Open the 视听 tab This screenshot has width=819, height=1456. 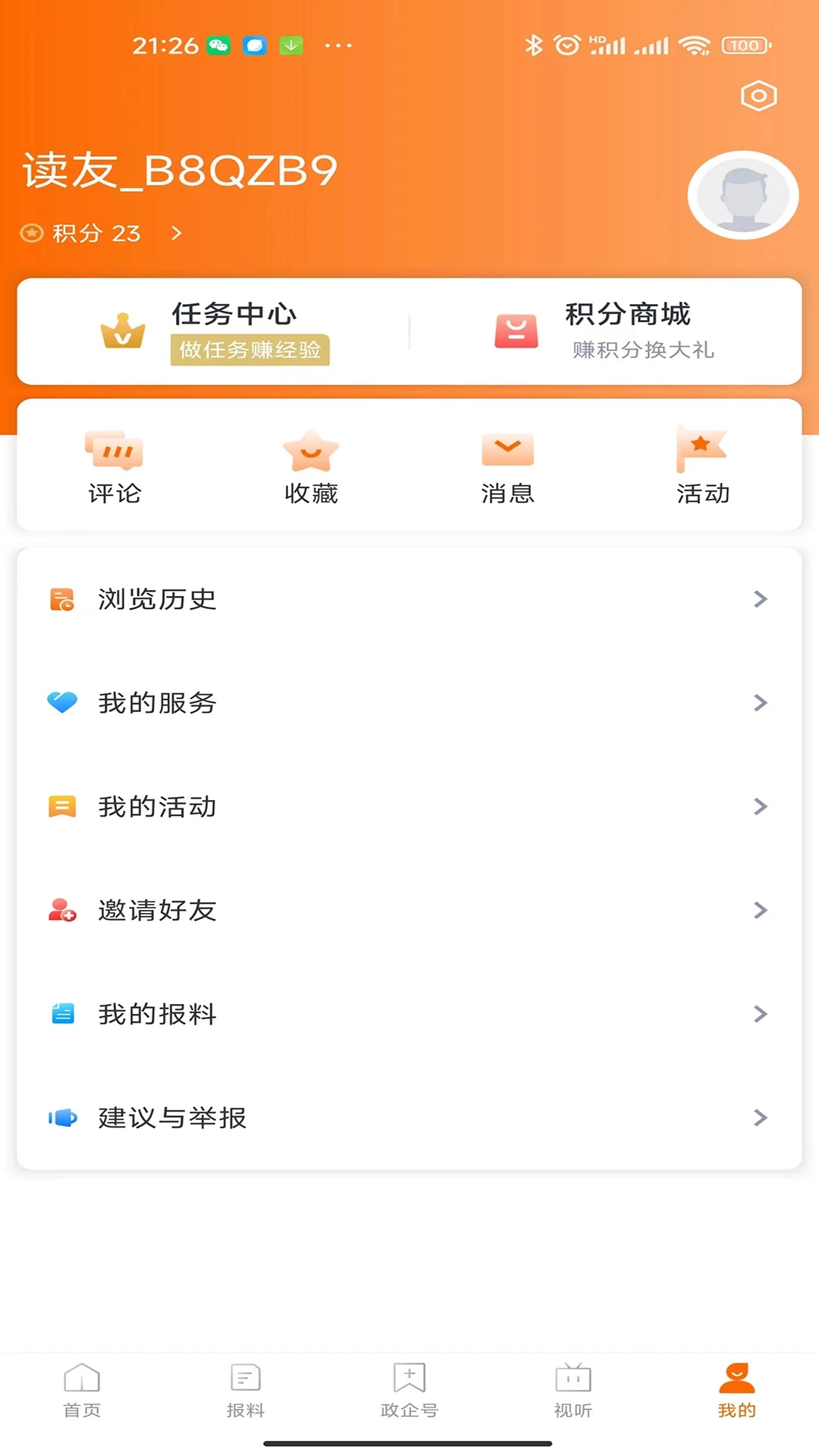point(573,1392)
